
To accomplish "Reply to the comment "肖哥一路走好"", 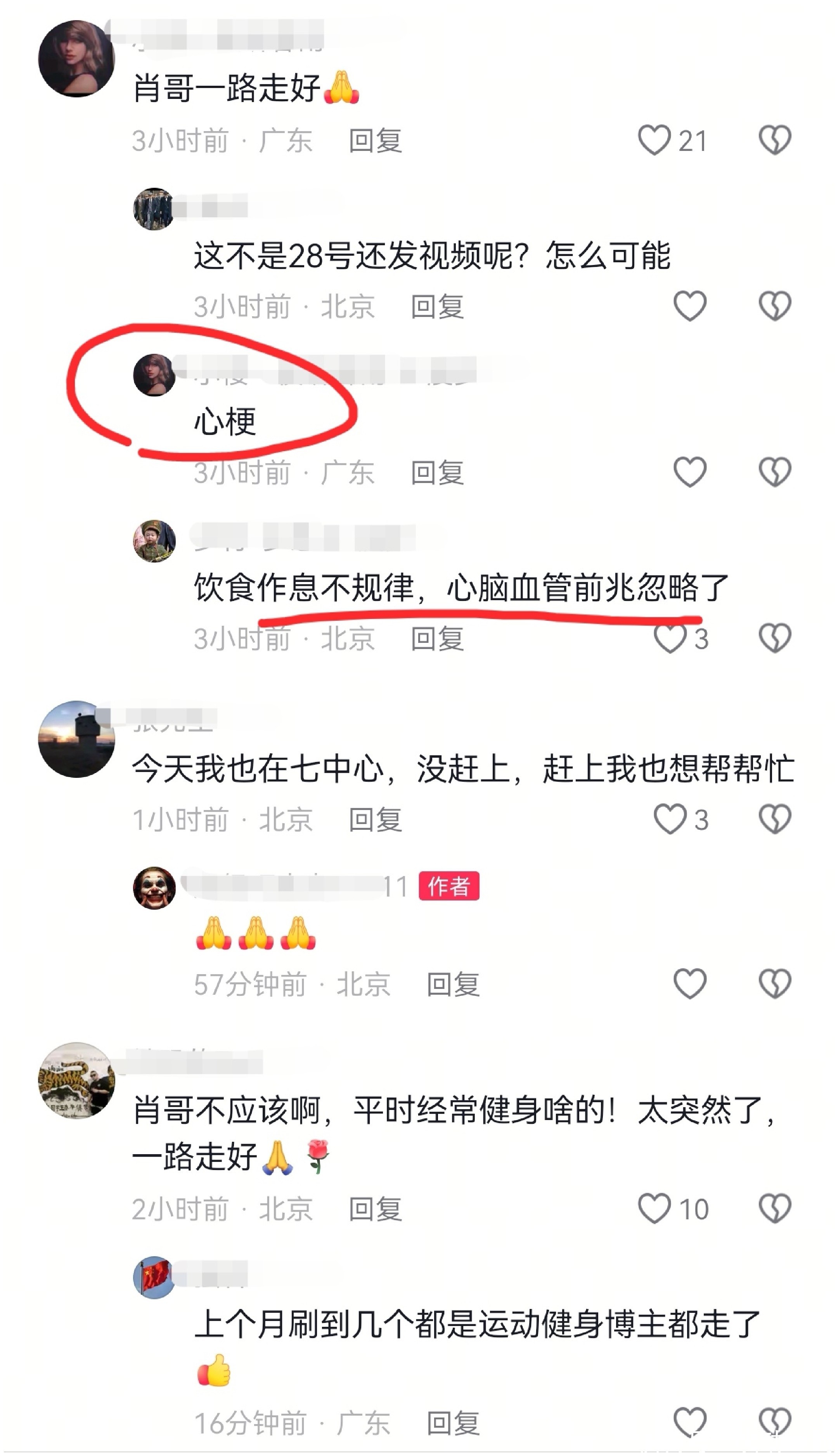I will coord(375,141).
